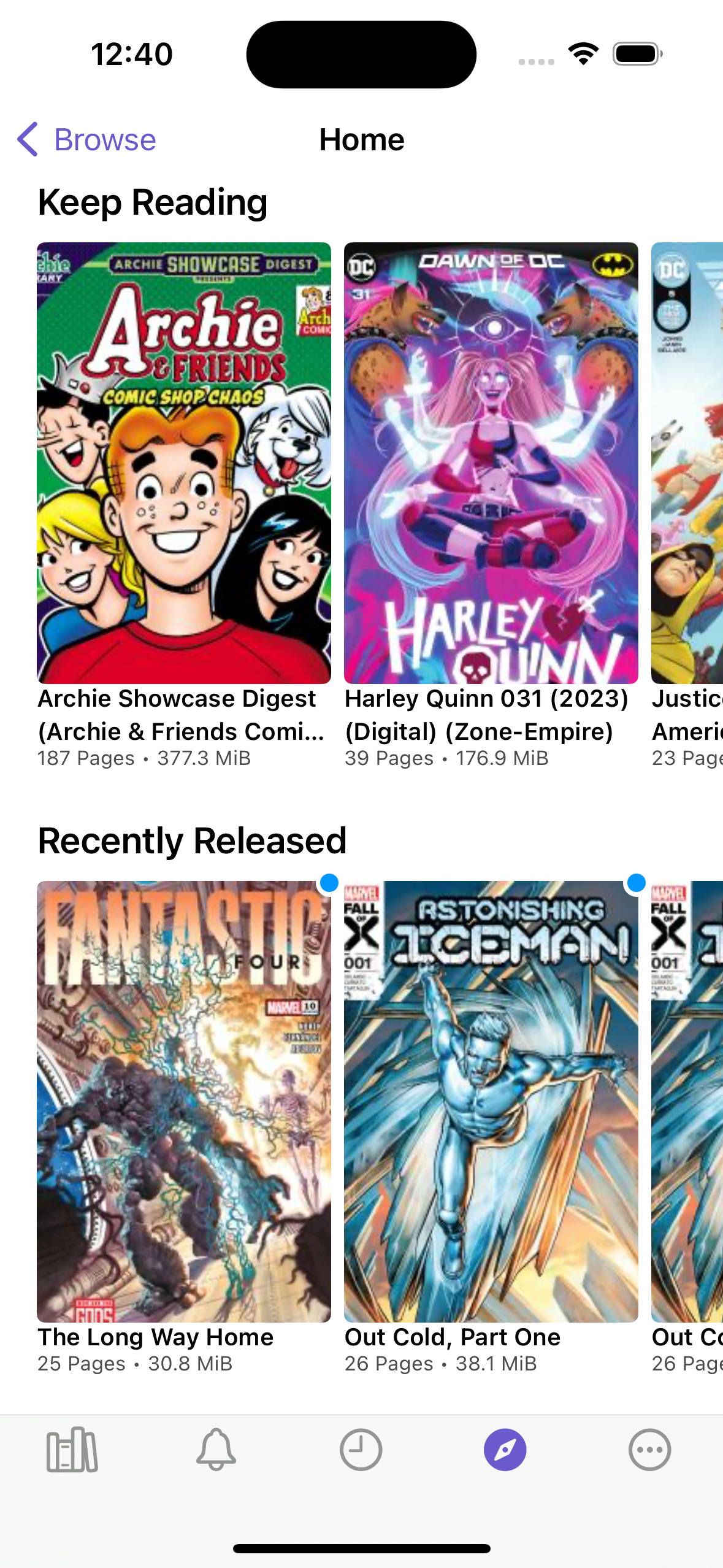Open the more options tab
This screenshot has height=1568, width=723.
pyautogui.click(x=650, y=1450)
